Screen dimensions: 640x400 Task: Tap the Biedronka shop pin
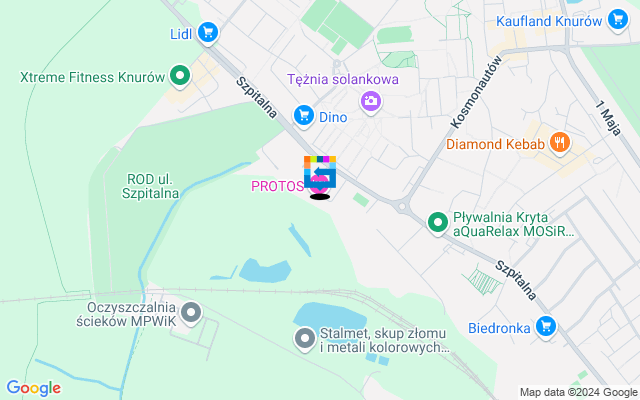[x=545, y=326]
